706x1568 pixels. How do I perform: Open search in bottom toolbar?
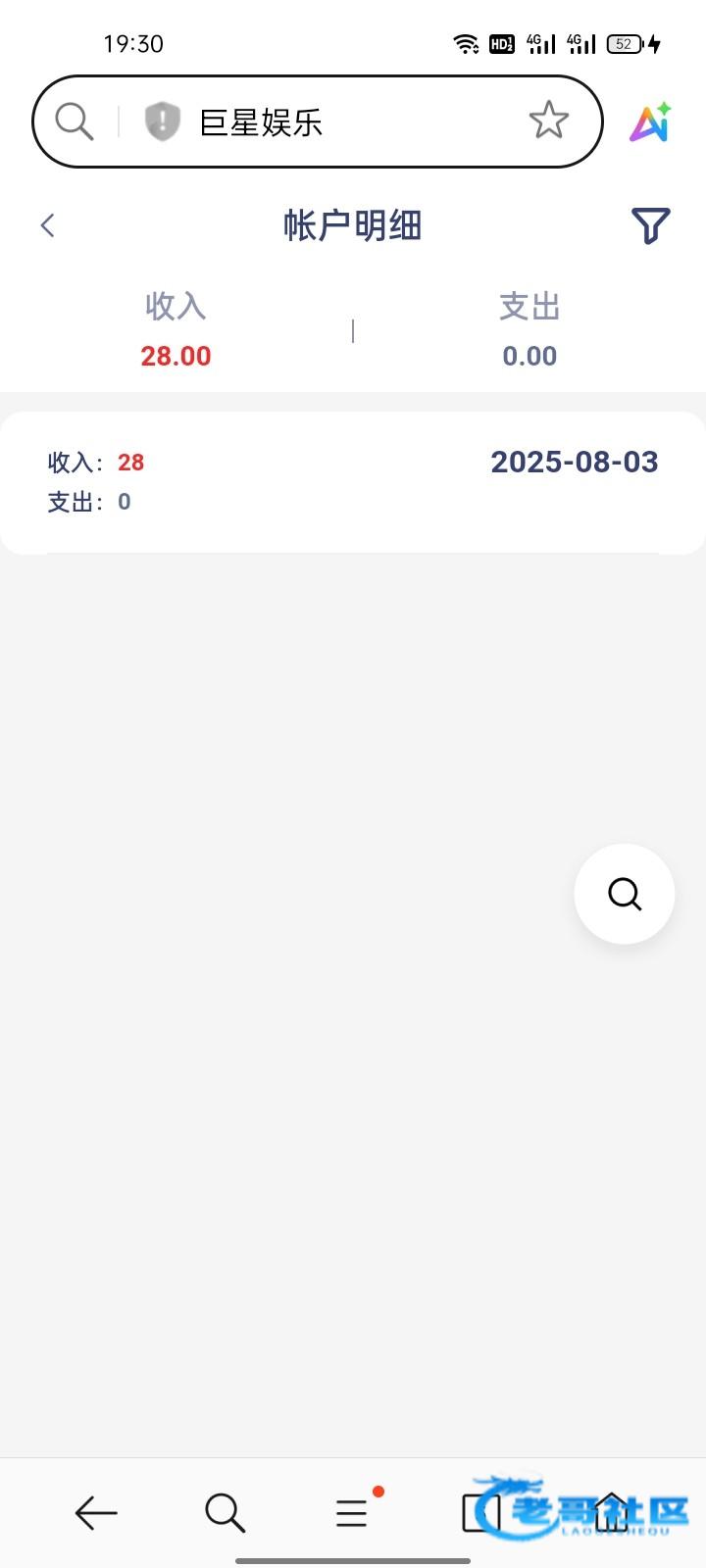225,1512
